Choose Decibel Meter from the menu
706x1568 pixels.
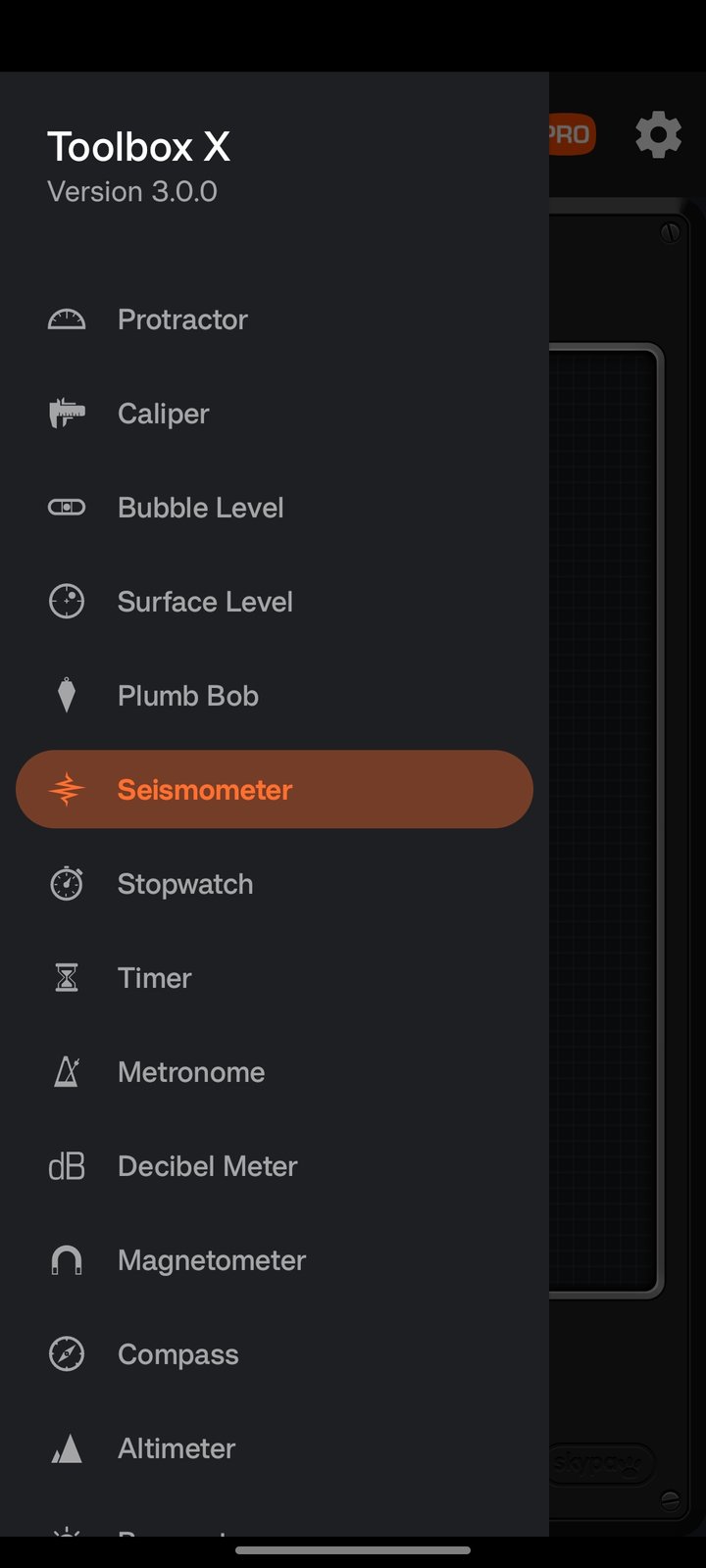(x=207, y=1166)
